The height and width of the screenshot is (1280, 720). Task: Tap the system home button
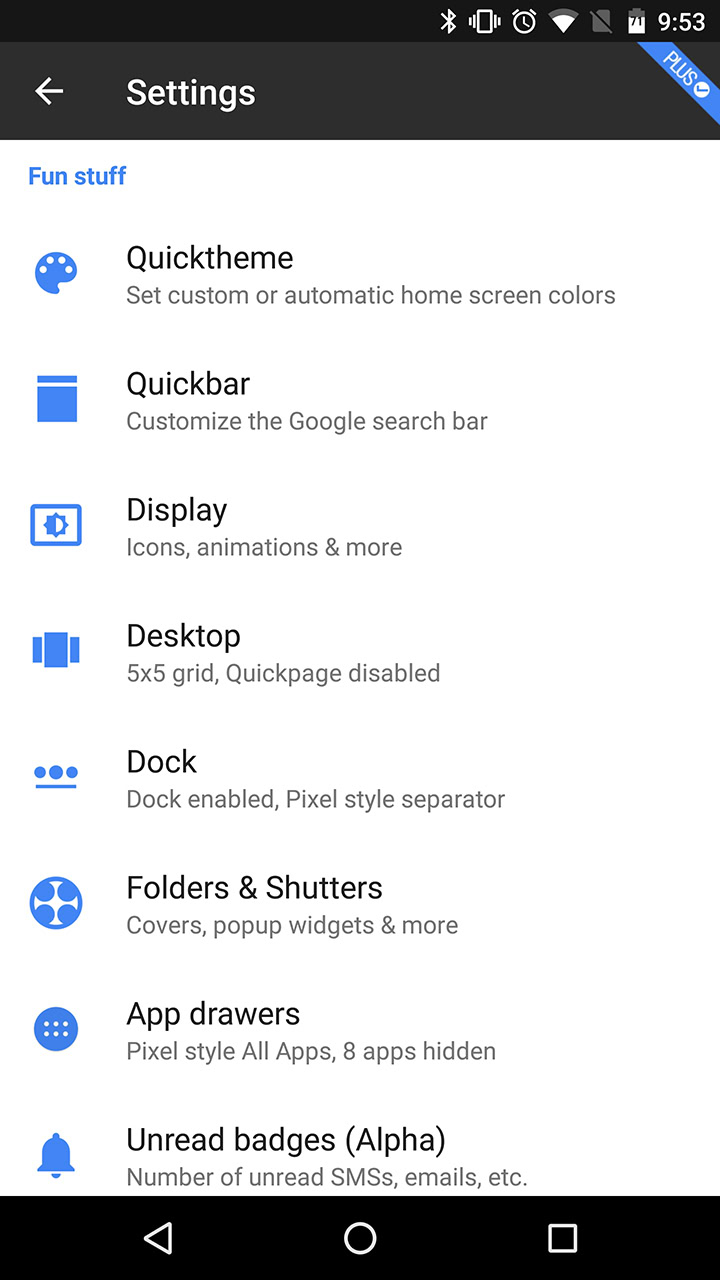(360, 1238)
